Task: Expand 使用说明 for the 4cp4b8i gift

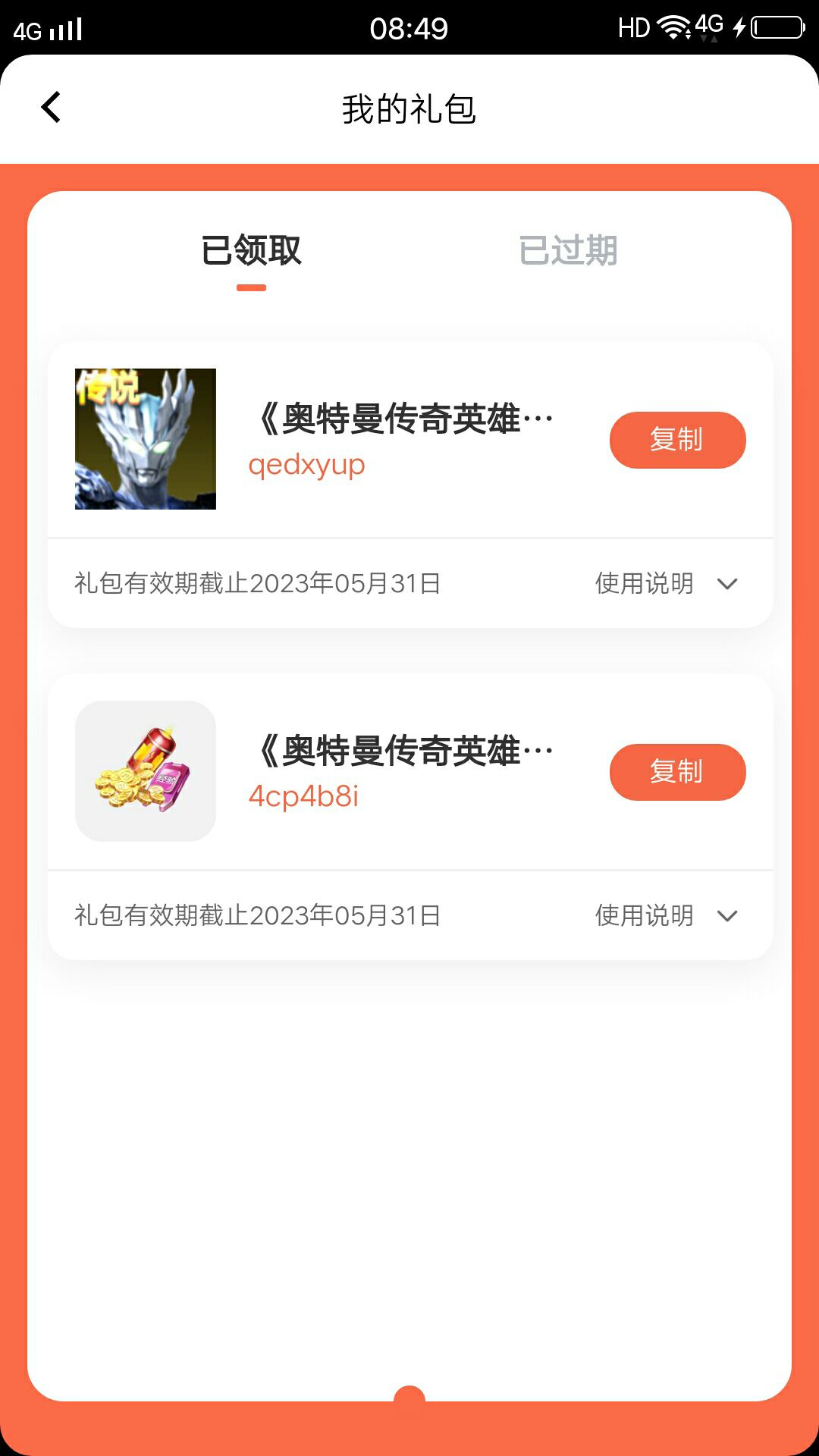Action: tap(666, 915)
